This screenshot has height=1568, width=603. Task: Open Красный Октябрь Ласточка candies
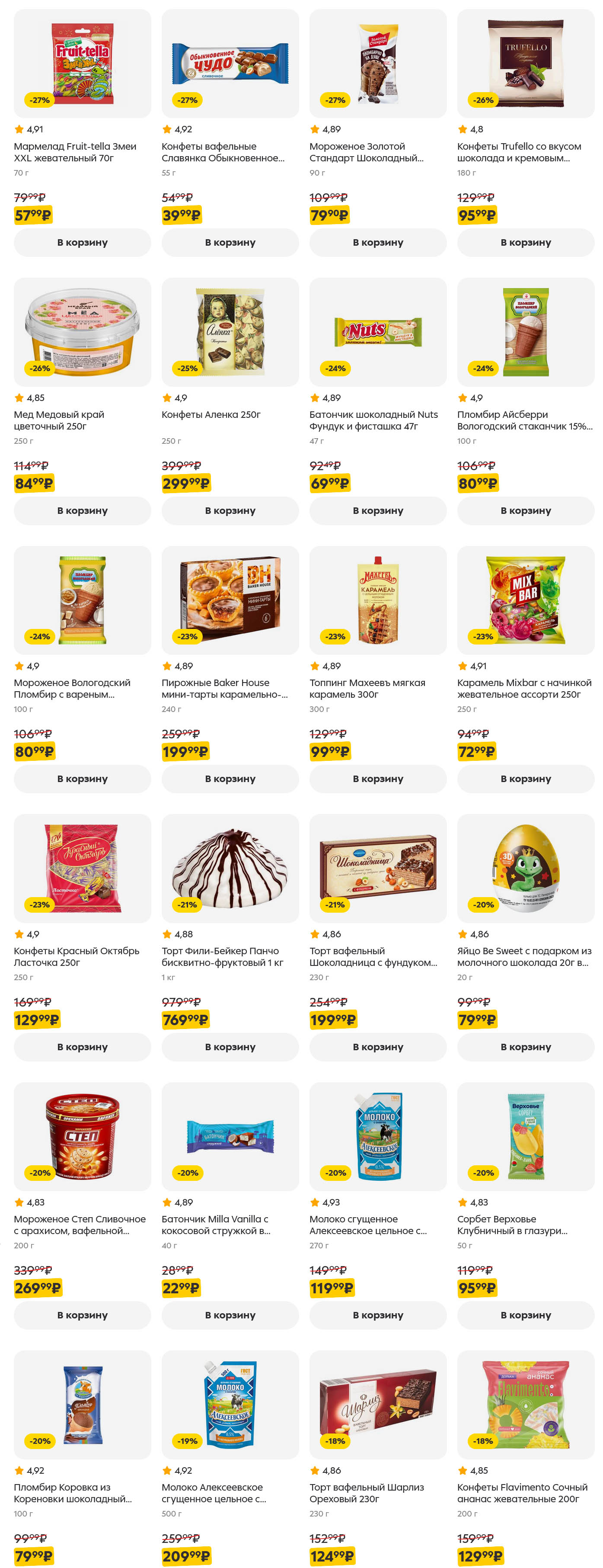[x=82, y=868]
